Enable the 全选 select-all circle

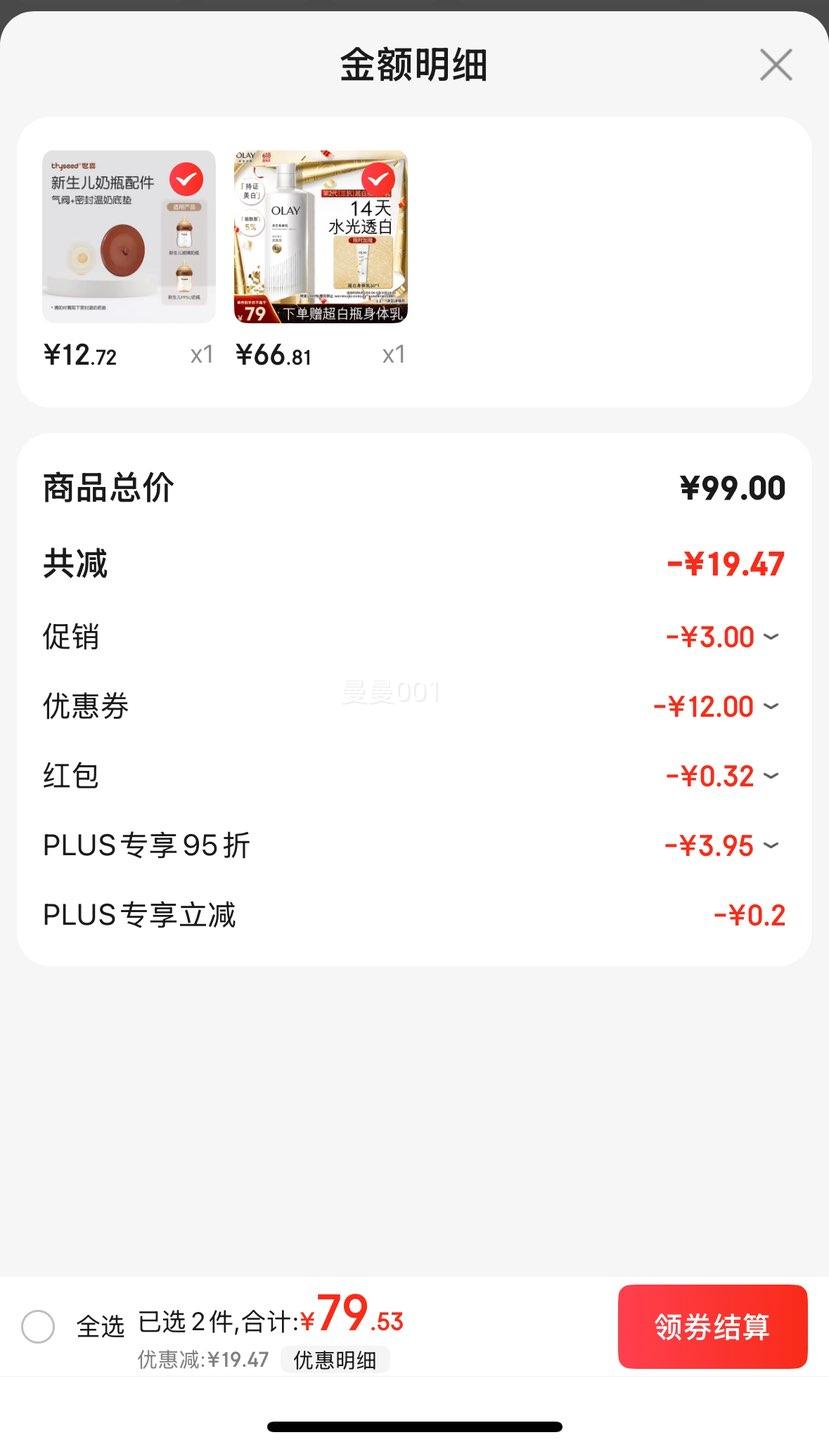tap(38, 1327)
